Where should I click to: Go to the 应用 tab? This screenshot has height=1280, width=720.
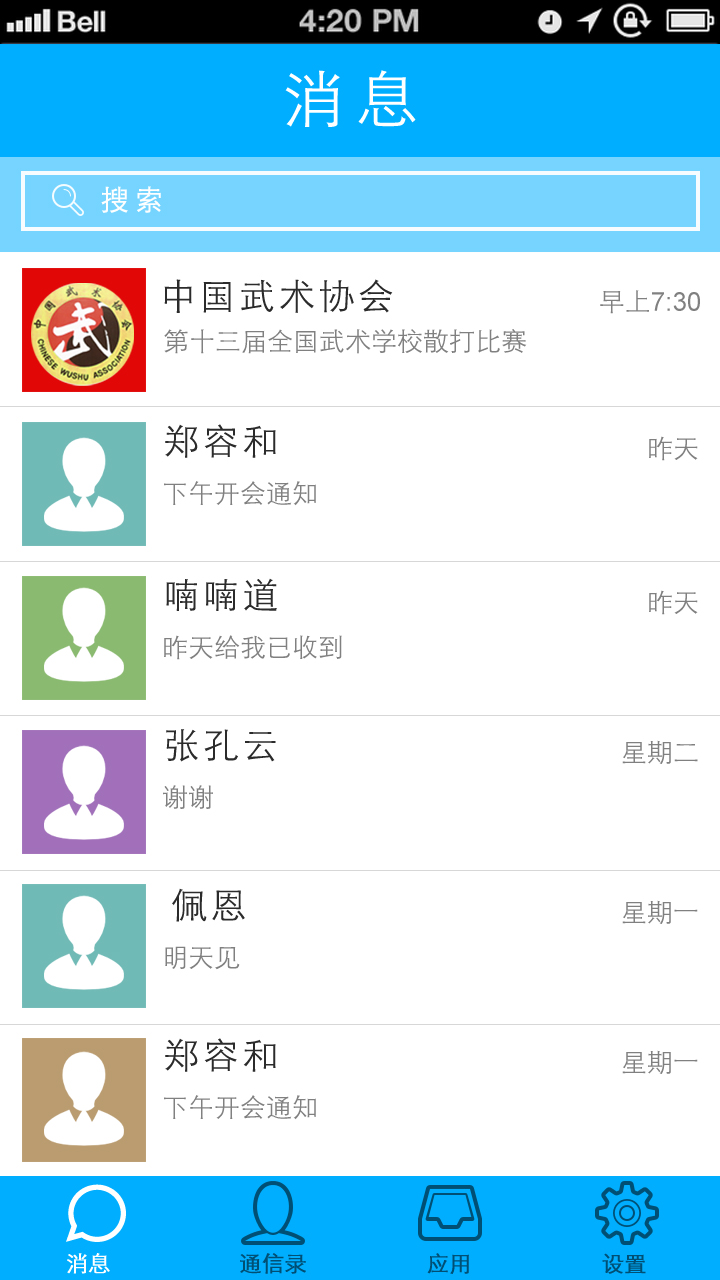(x=449, y=1229)
